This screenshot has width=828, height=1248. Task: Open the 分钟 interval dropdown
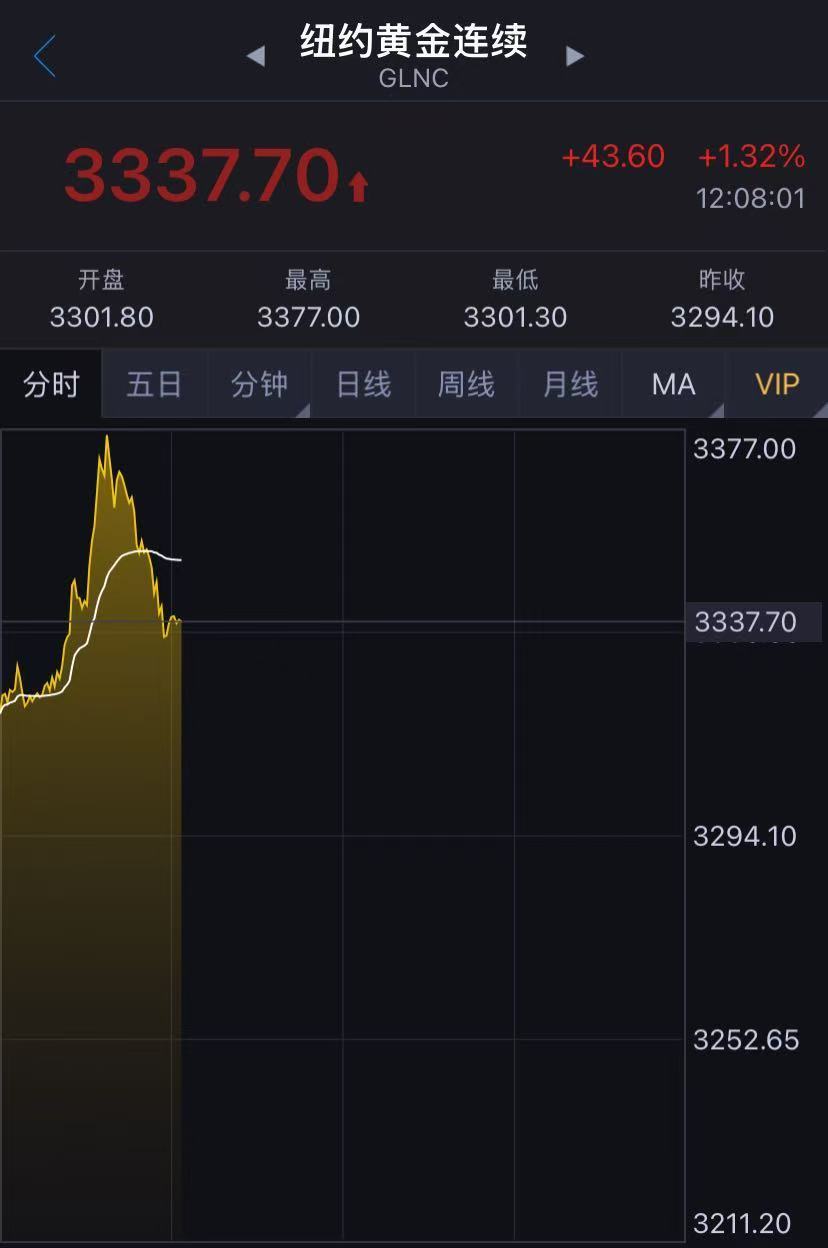tap(259, 384)
